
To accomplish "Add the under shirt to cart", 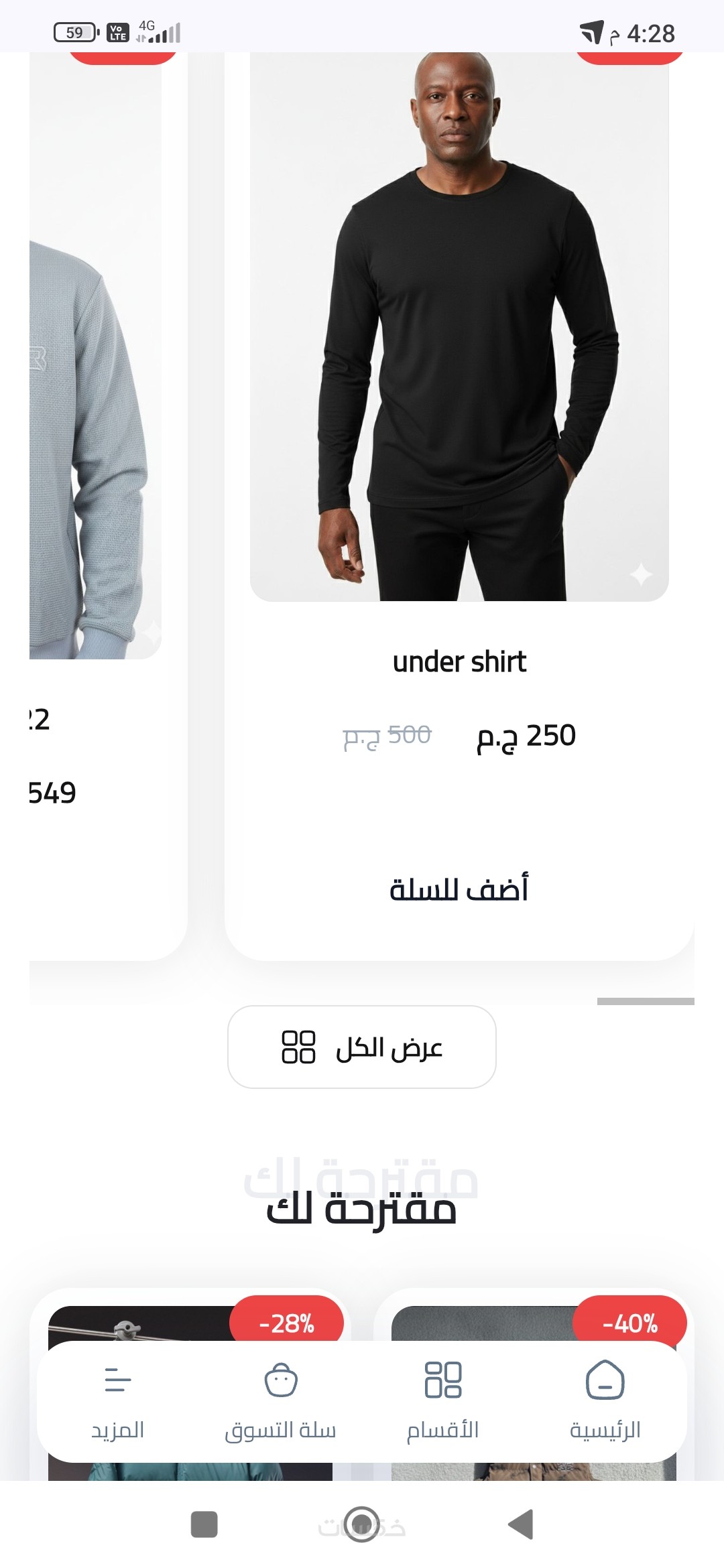I will coord(459,889).
